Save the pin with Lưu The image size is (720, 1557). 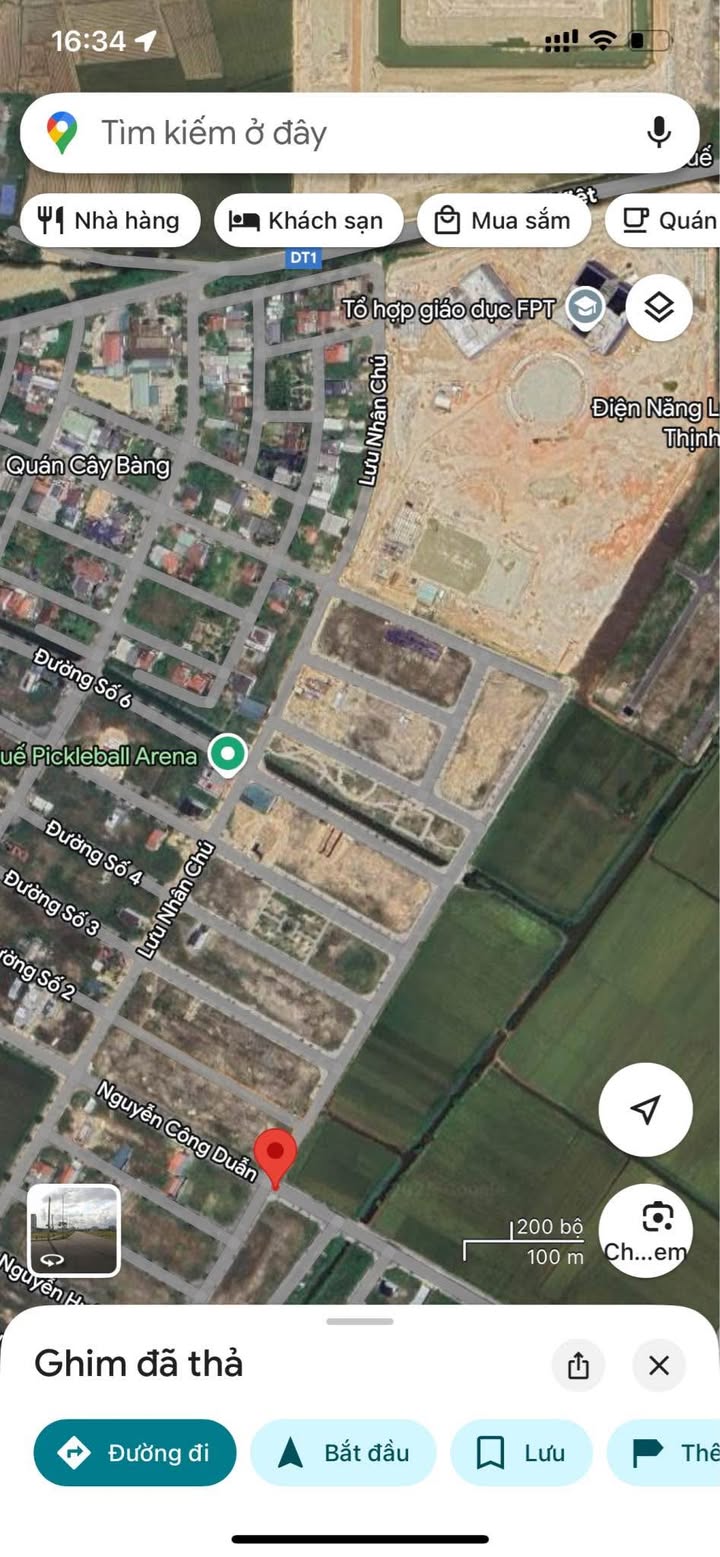click(x=521, y=1453)
